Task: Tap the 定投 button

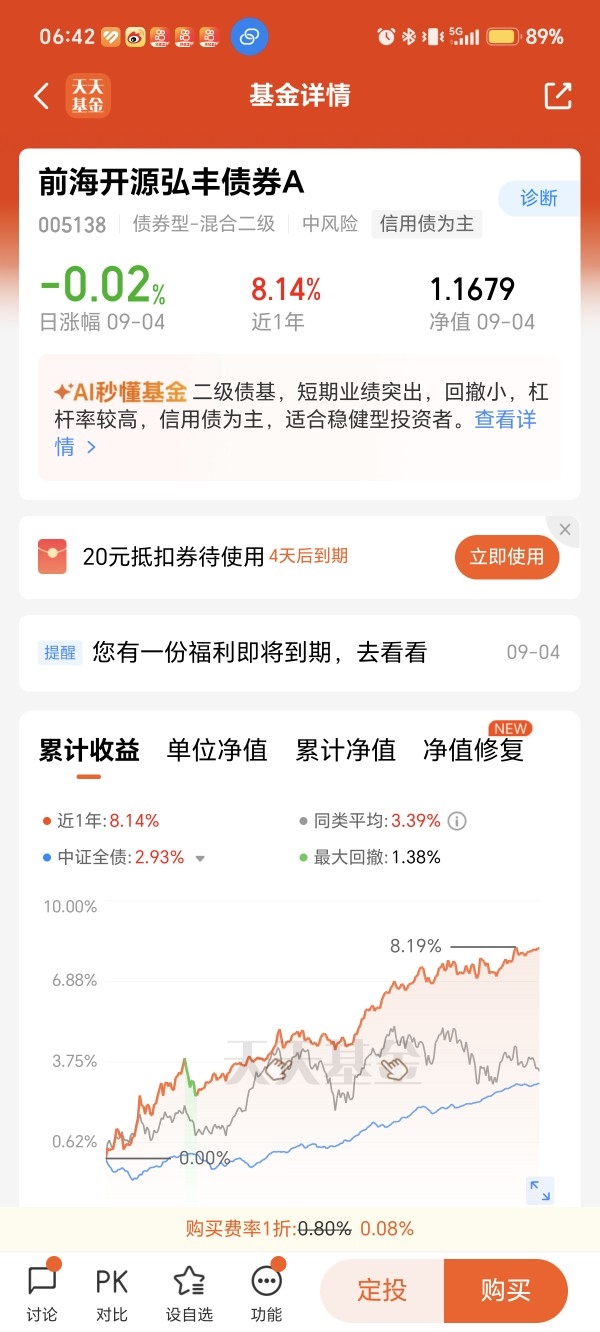Action: click(x=382, y=1290)
